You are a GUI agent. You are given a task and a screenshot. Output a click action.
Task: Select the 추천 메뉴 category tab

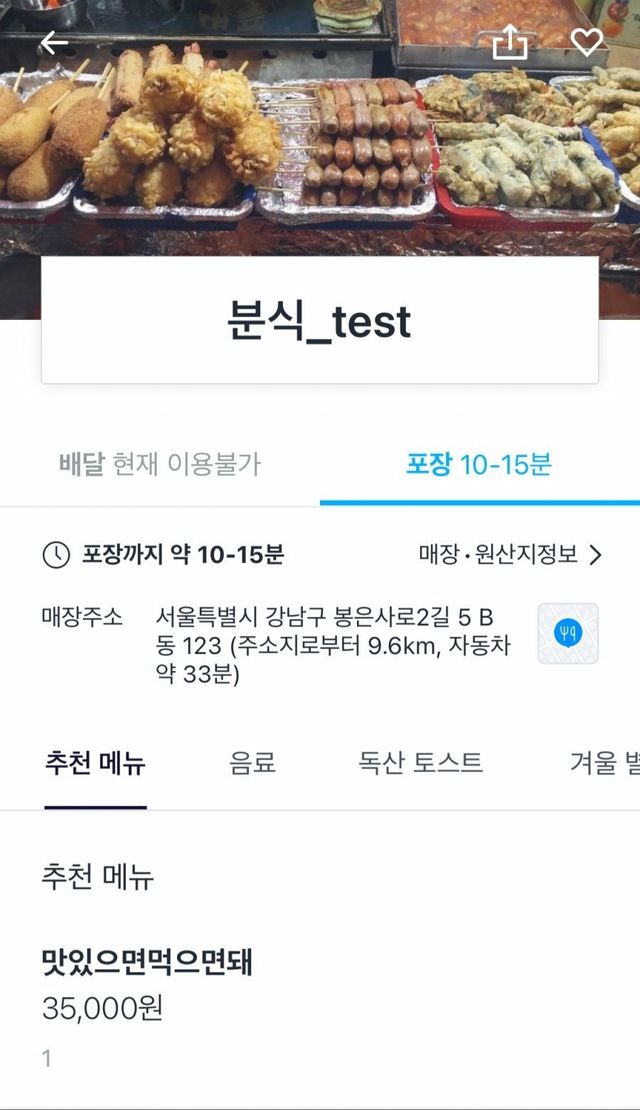[x=96, y=764]
